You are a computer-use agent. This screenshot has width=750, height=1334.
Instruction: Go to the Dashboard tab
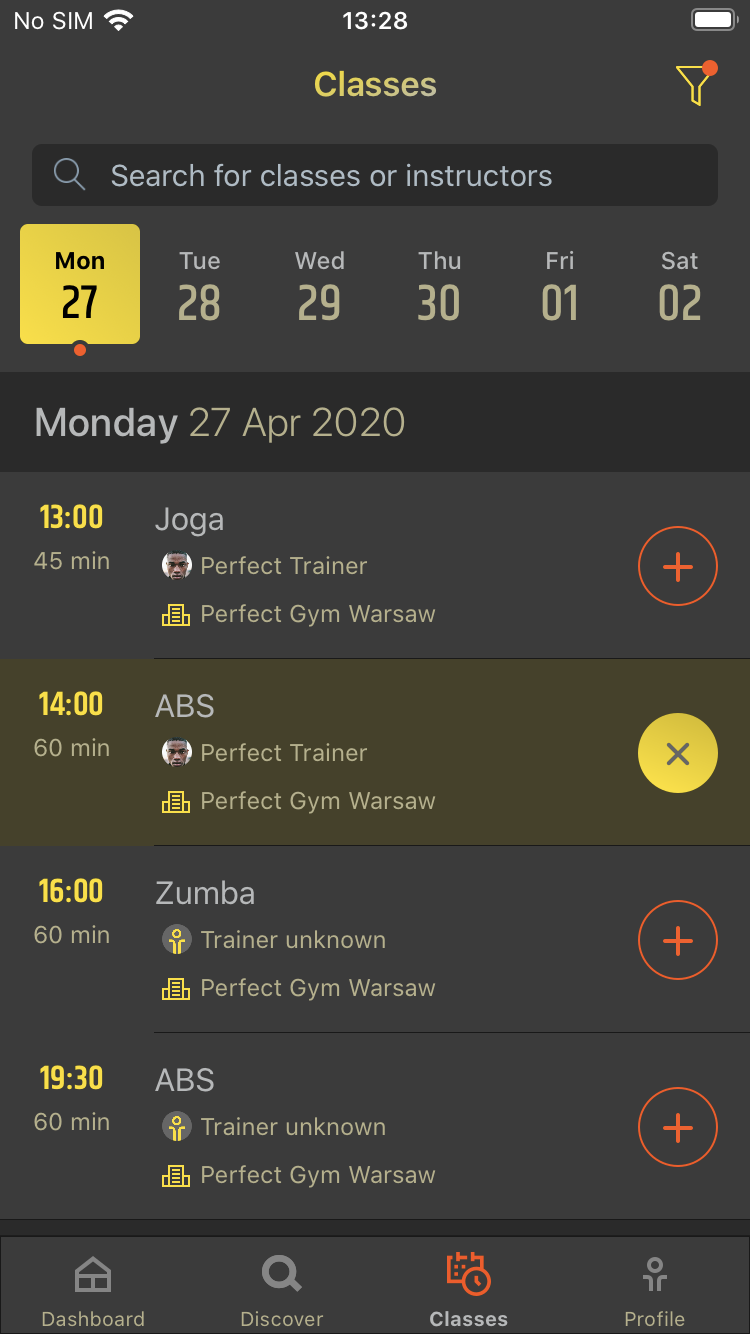pyautogui.click(x=93, y=1290)
